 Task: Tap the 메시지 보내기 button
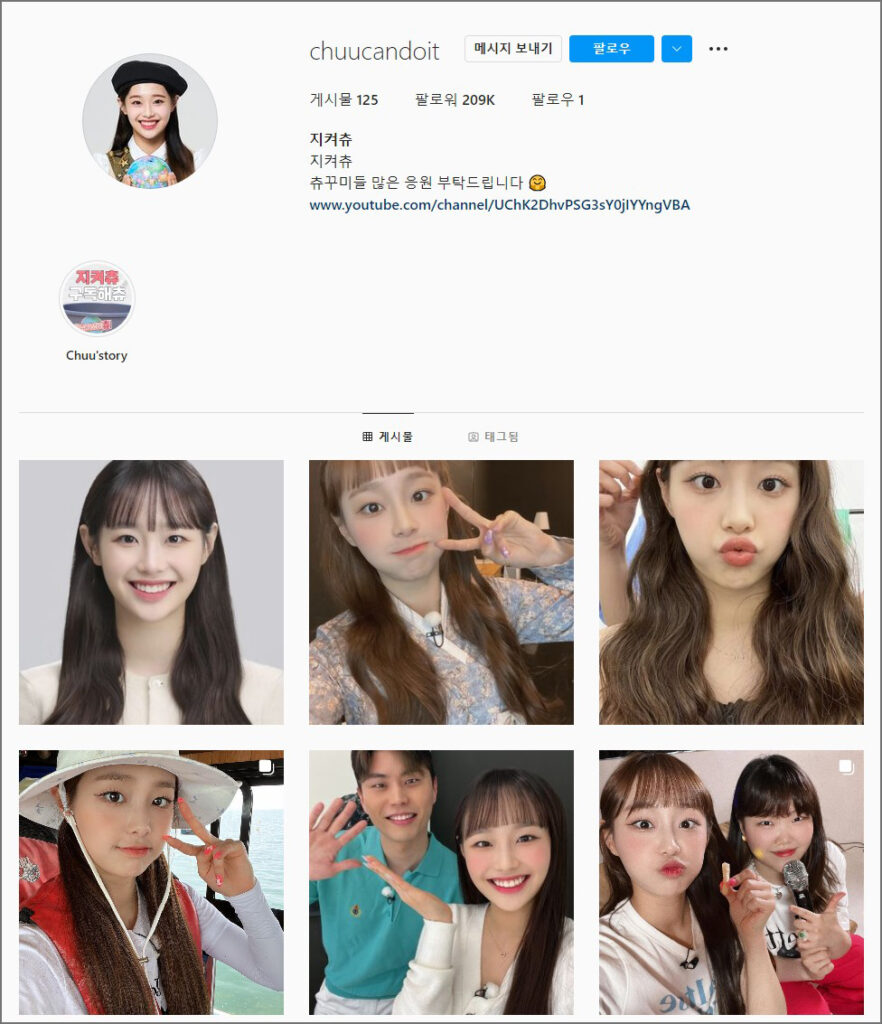513,49
